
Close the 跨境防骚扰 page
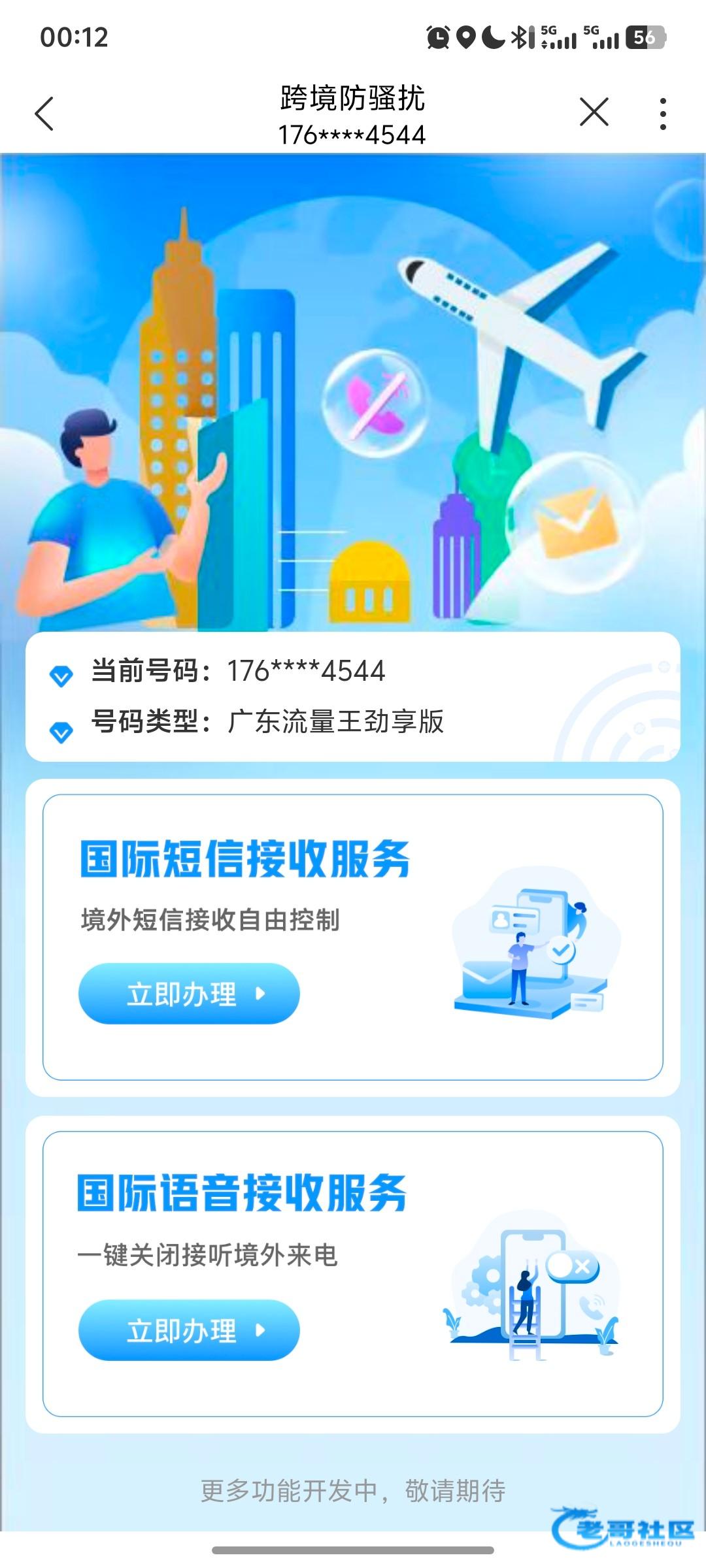tap(594, 112)
